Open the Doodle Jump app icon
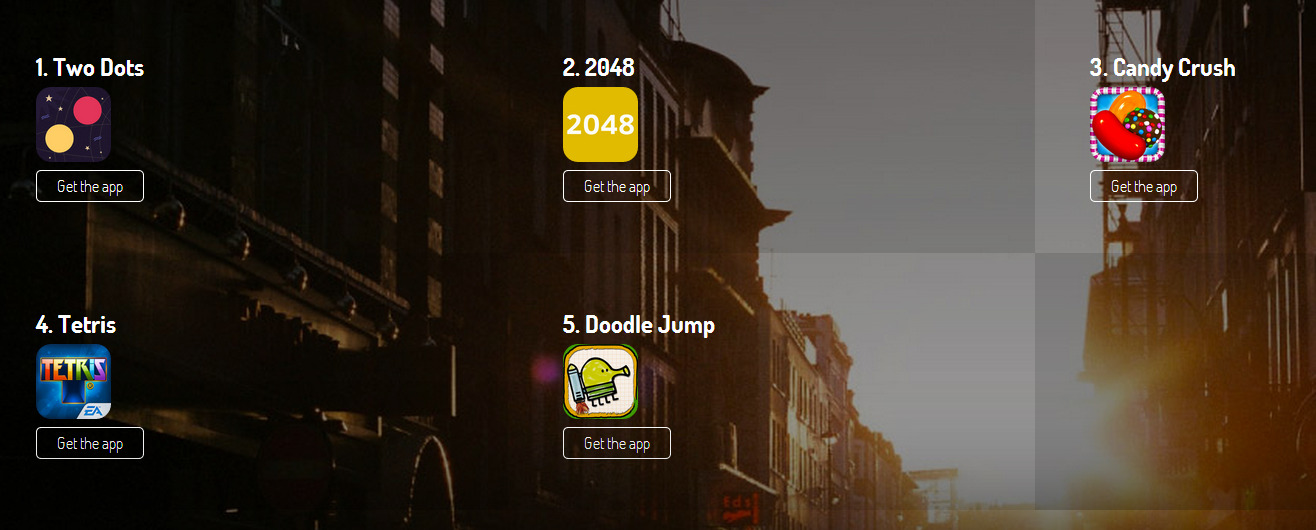 point(600,381)
